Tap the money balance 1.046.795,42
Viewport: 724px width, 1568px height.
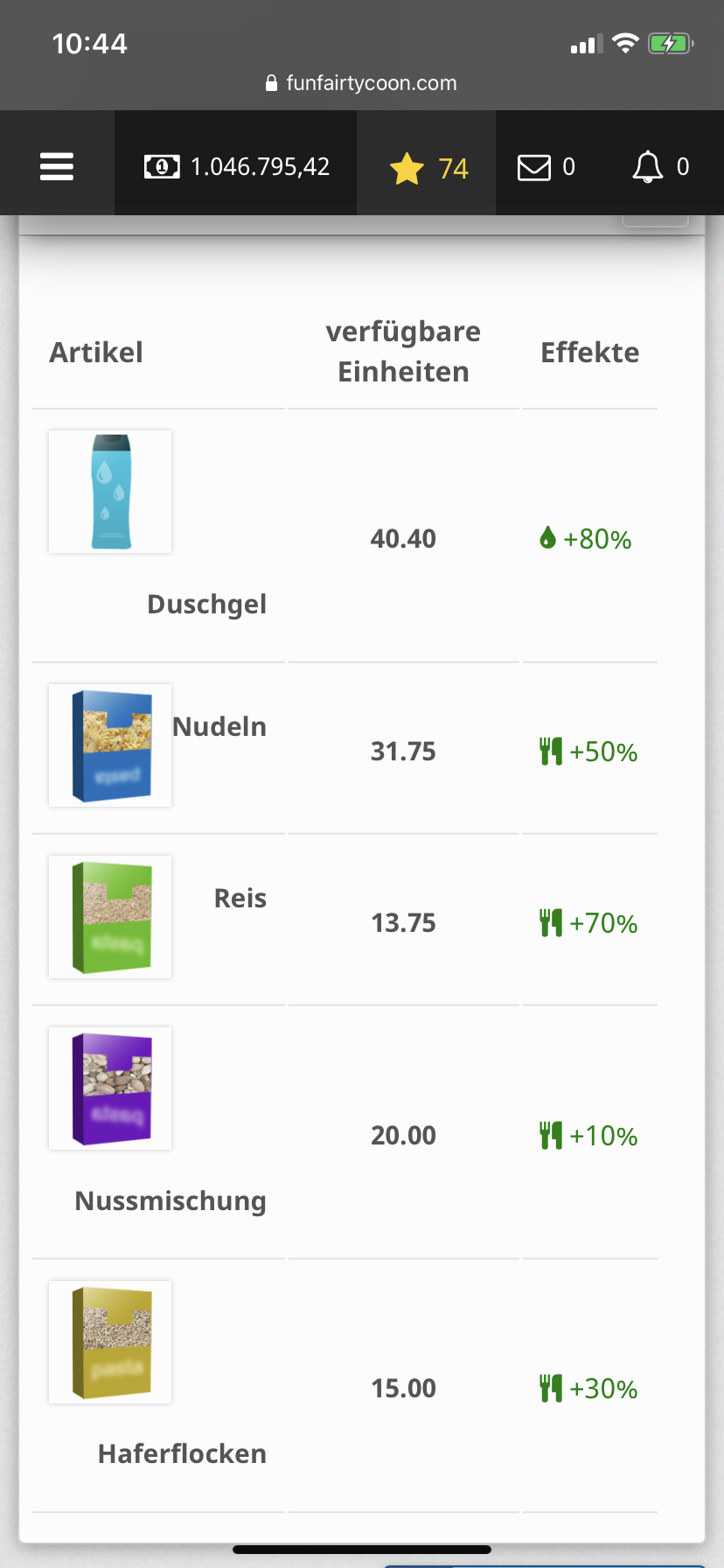(x=237, y=166)
